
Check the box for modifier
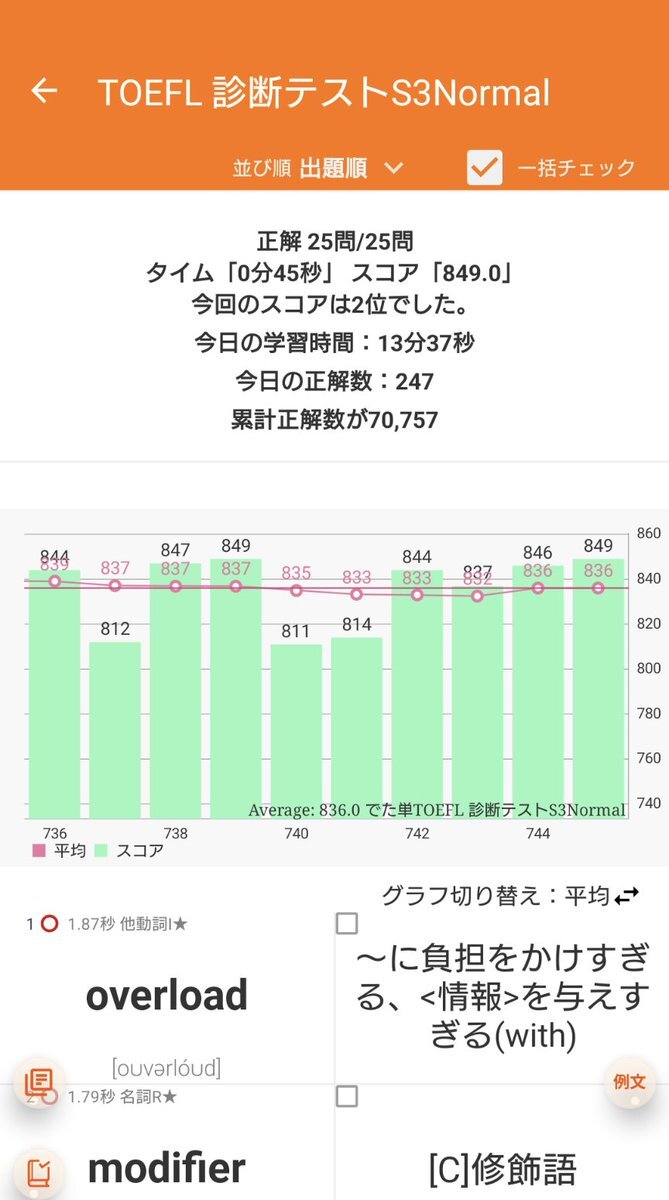(x=347, y=1096)
